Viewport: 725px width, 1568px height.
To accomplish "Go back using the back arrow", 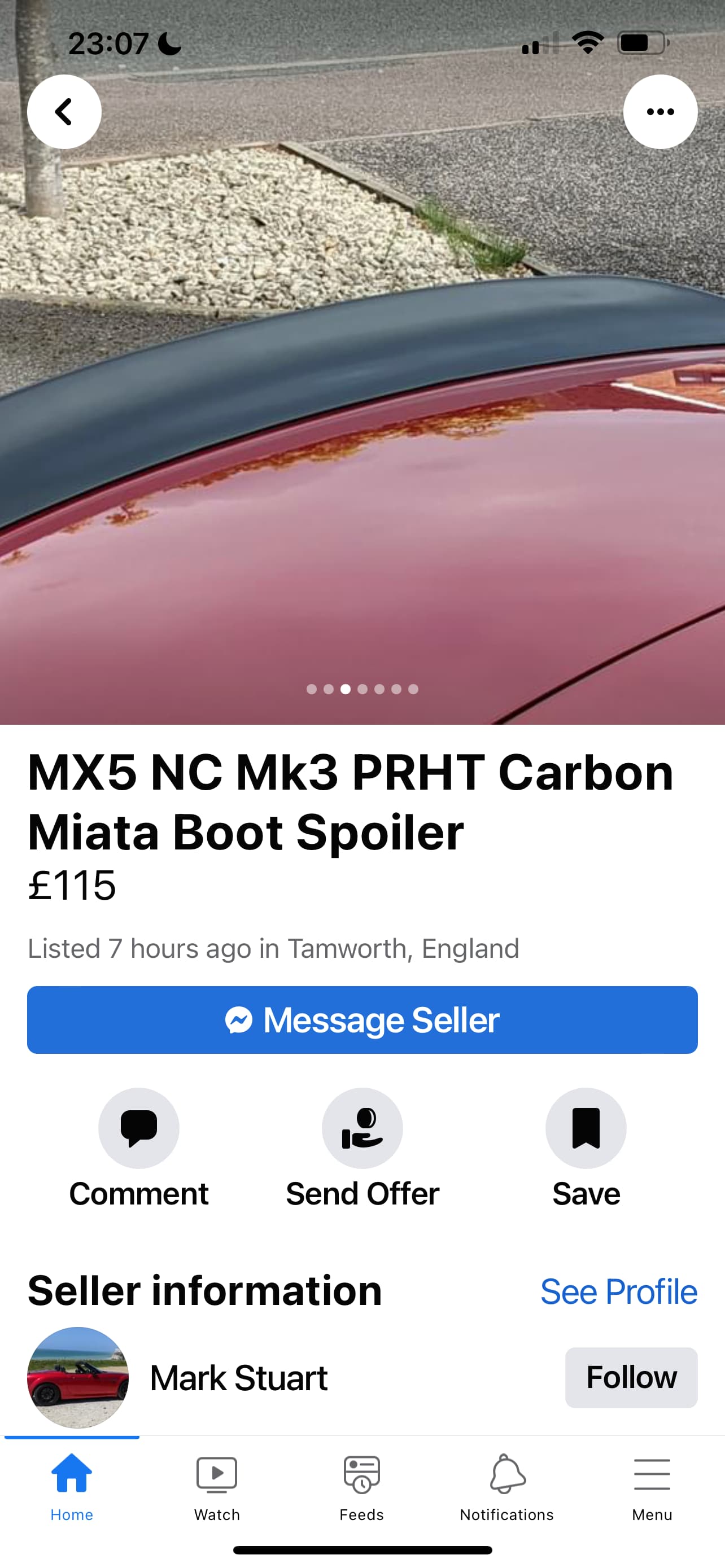I will (64, 112).
